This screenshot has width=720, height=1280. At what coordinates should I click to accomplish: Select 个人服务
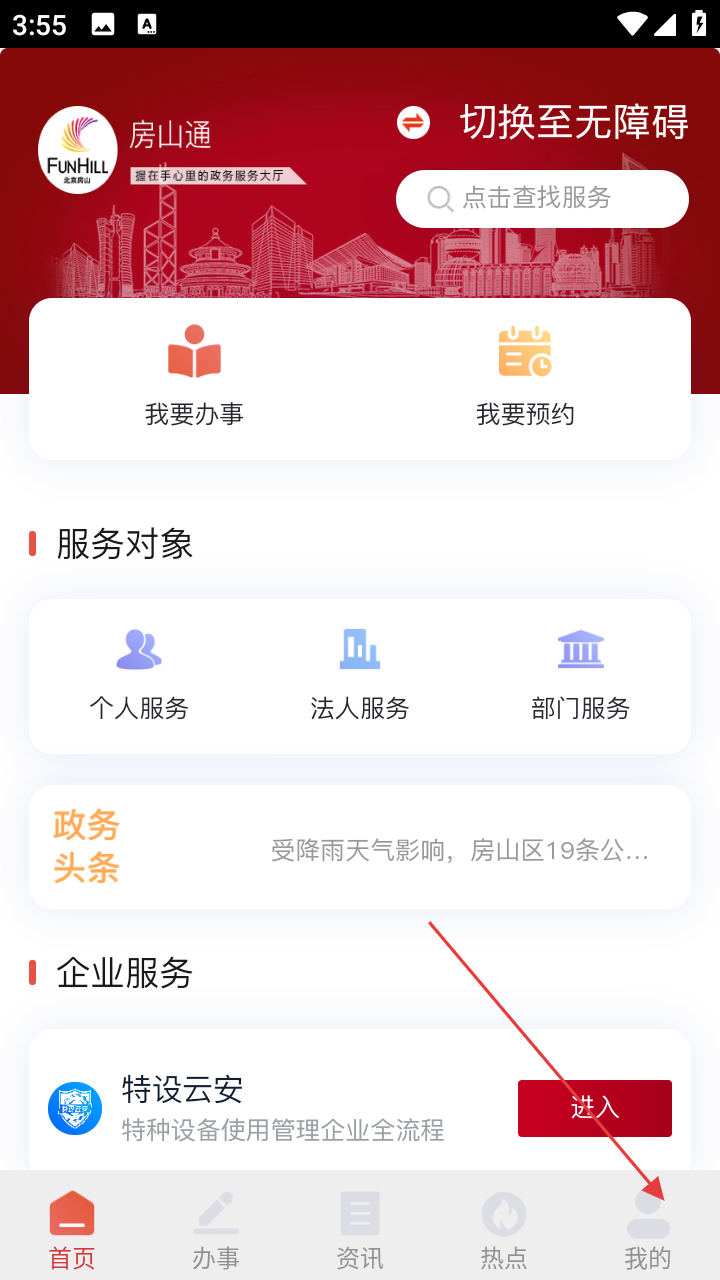pos(139,675)
